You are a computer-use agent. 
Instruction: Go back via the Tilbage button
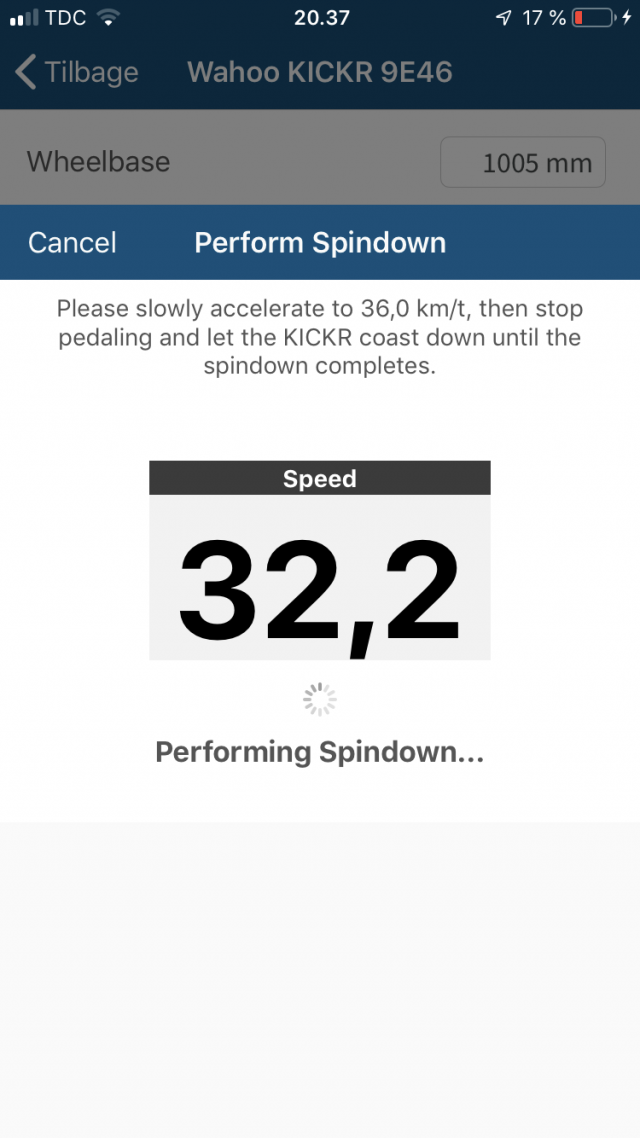(76, 73)
